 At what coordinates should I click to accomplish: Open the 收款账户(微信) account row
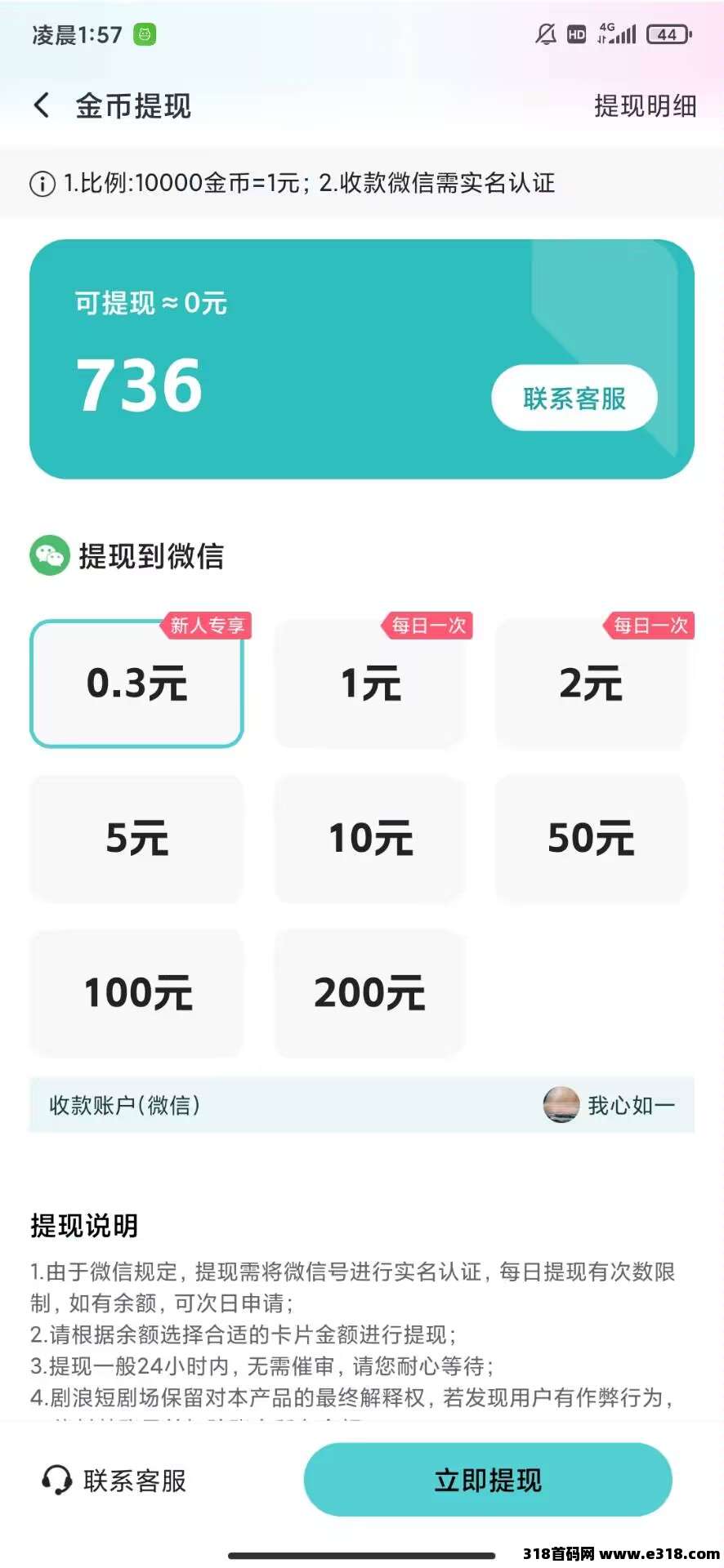click(362, 1105)
